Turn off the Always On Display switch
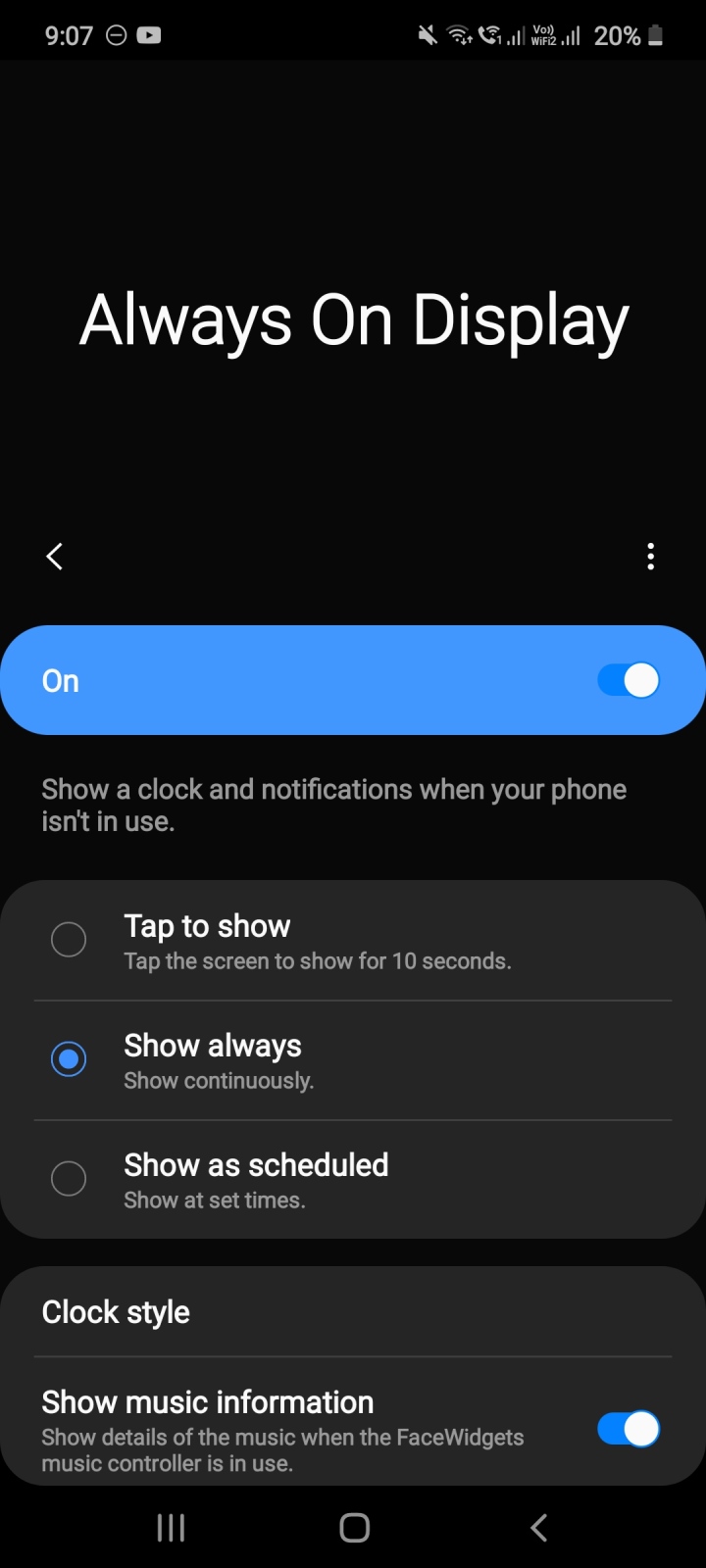 tap(628, 680)
